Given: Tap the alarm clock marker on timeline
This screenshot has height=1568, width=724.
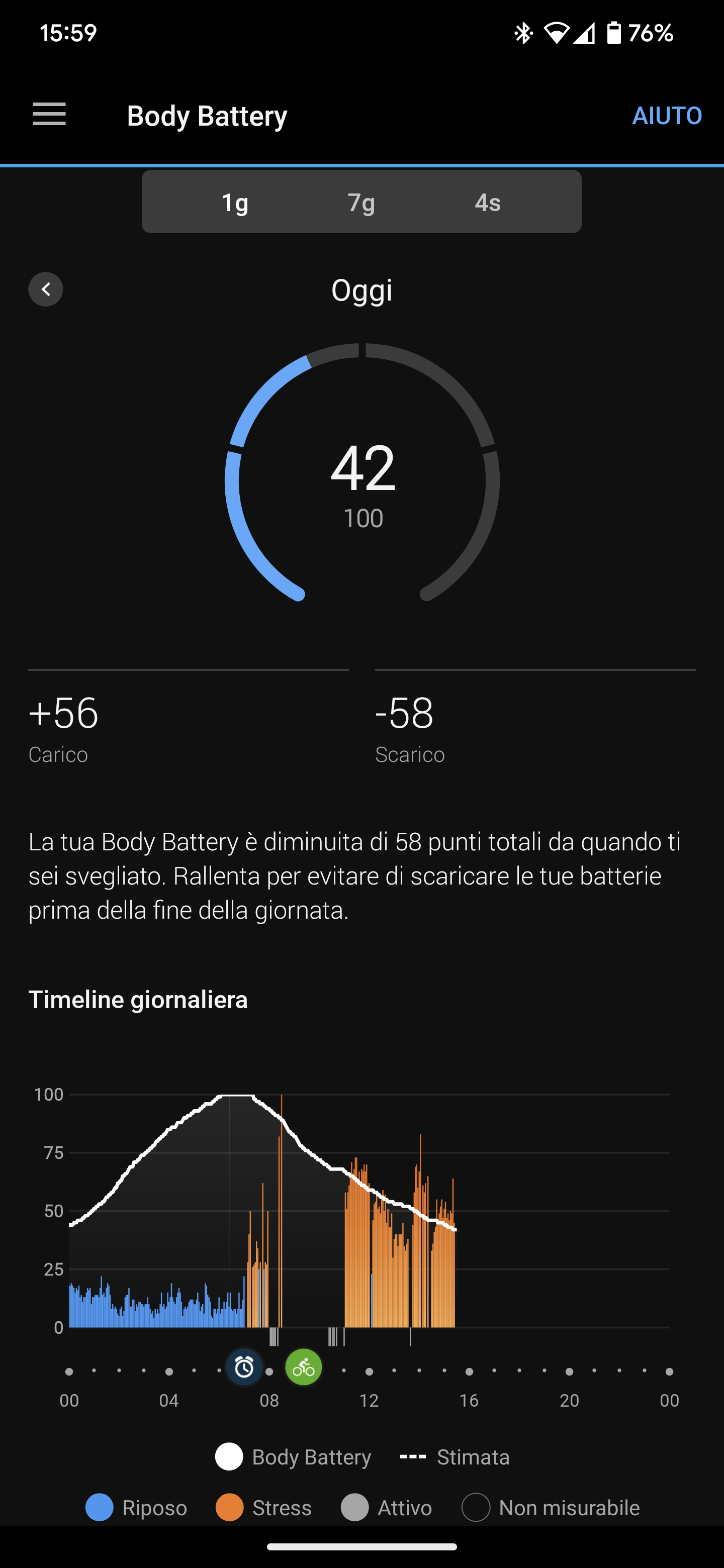Looking at the screenshot, I should click(244, 1367).
